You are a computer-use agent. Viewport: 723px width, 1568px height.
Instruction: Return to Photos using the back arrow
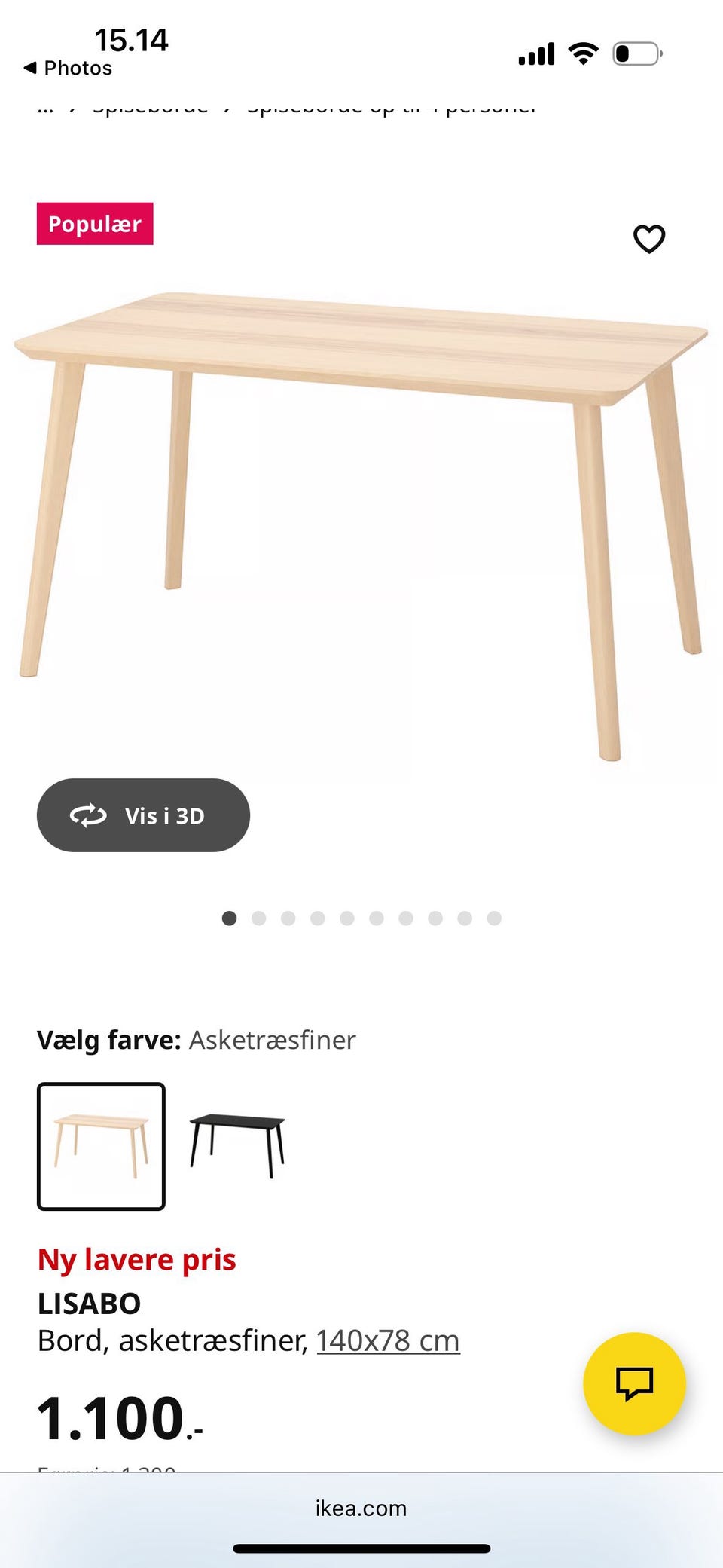pos(68,67)
